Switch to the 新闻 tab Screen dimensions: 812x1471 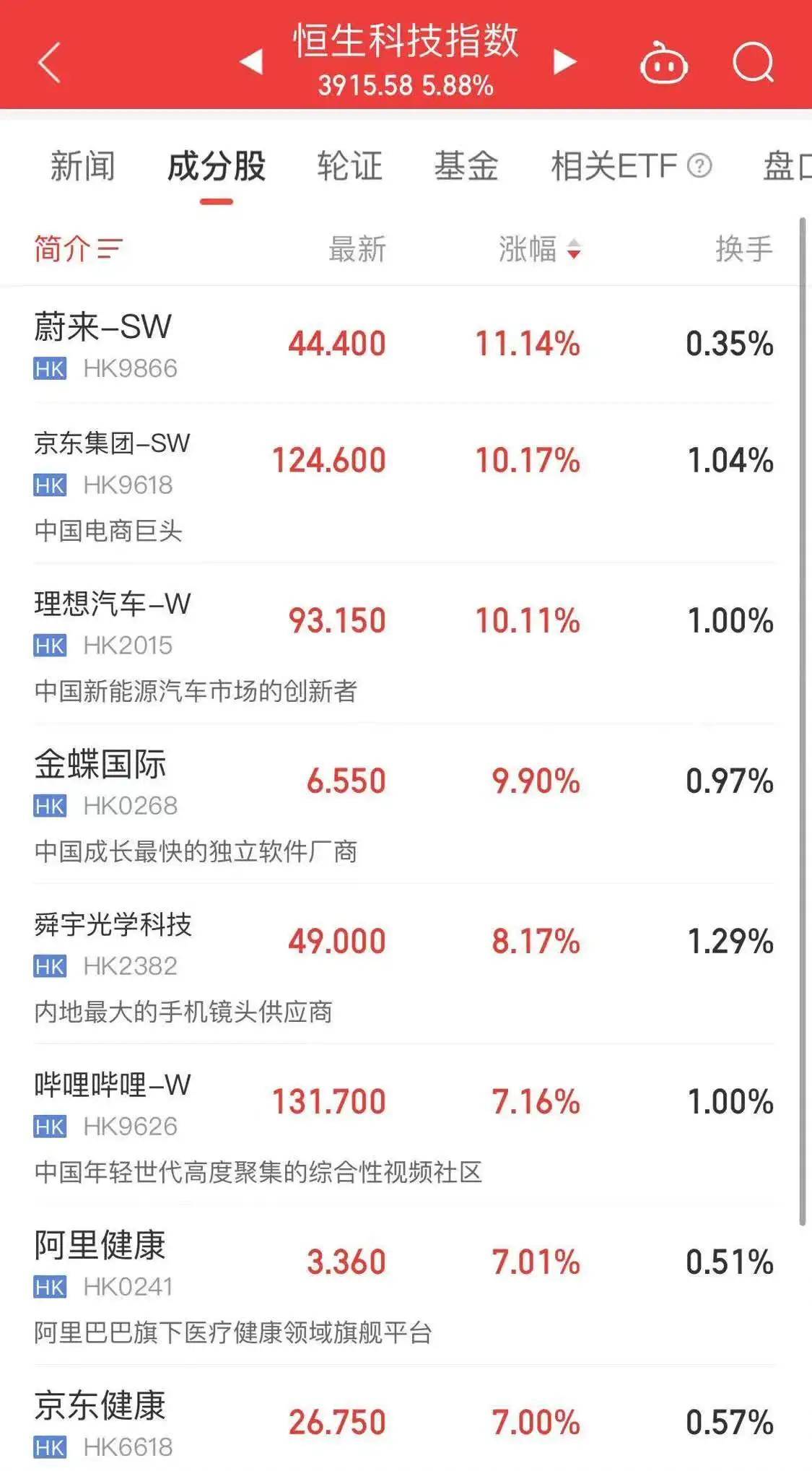click(82, 167)
